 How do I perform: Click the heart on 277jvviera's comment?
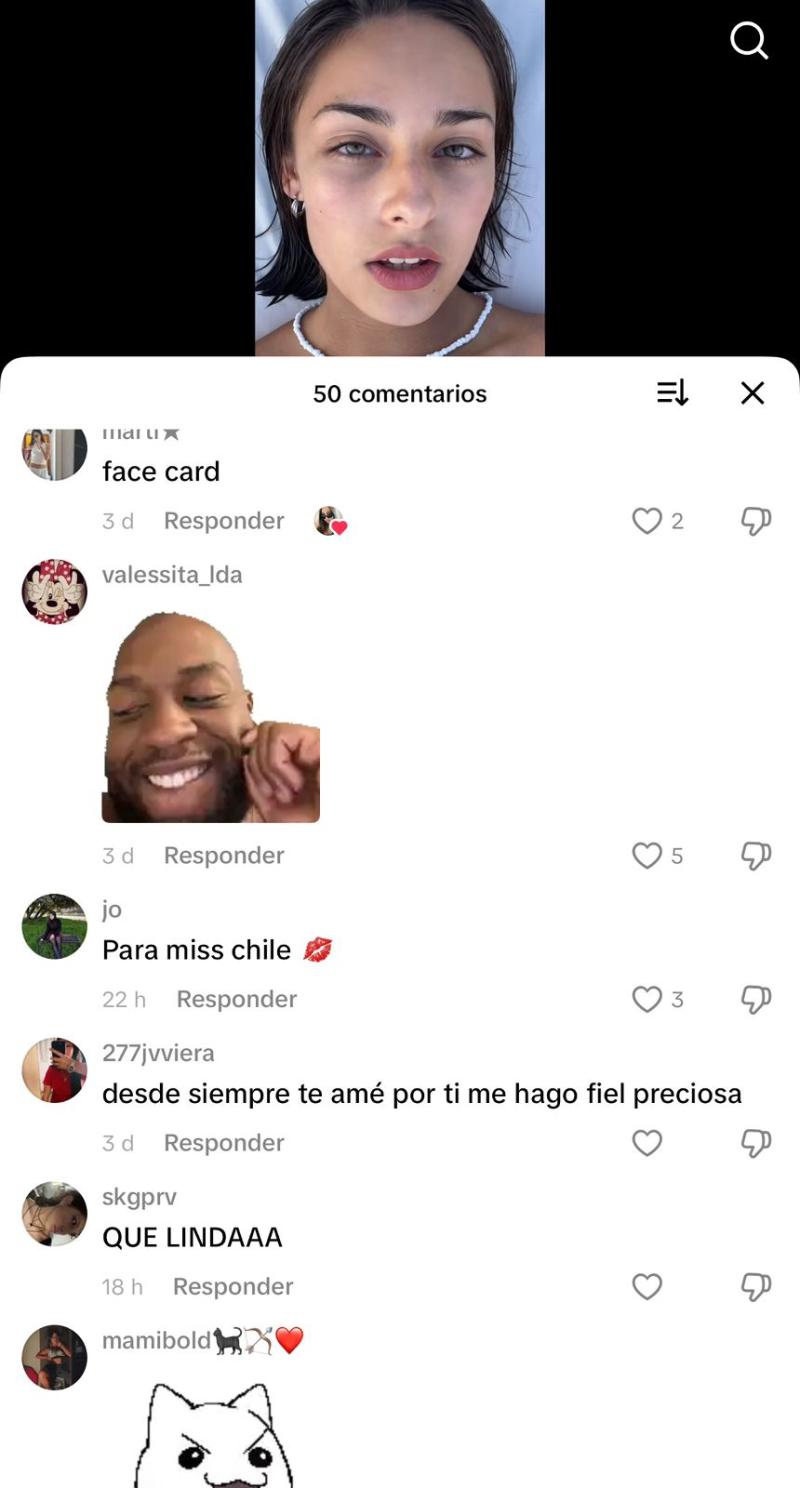click(645, 1142)
